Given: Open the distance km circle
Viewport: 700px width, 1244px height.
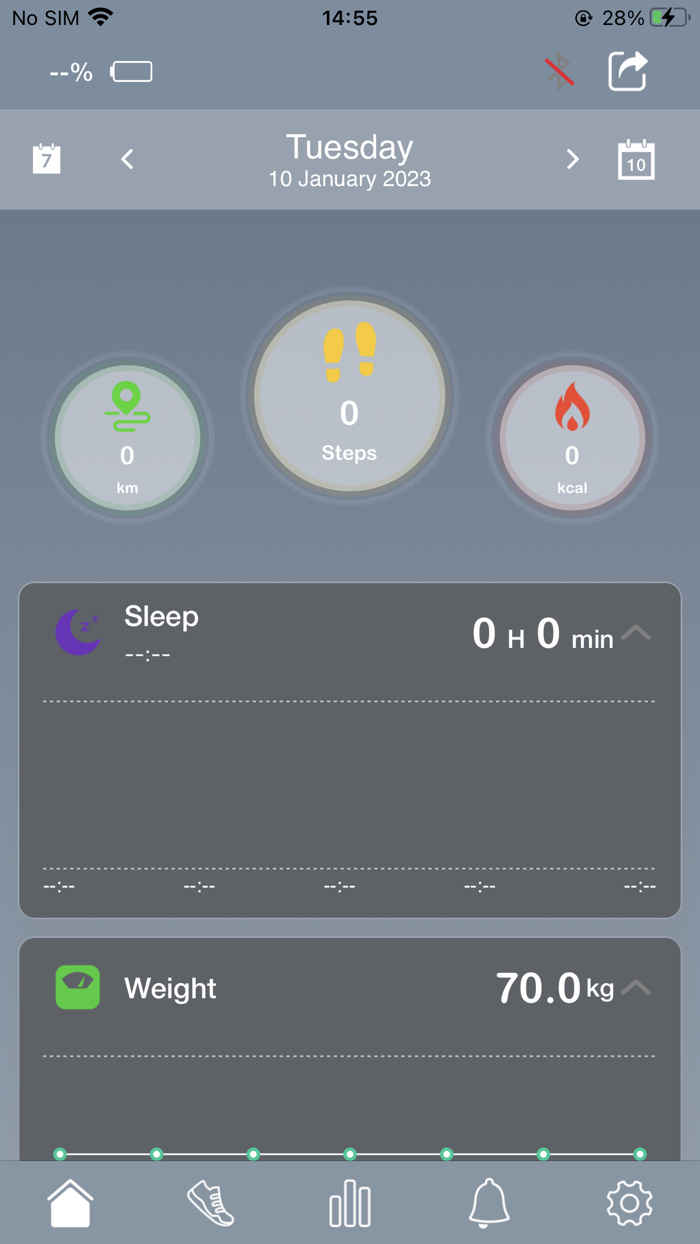Looking at the screenshot, I should [127, 437].
